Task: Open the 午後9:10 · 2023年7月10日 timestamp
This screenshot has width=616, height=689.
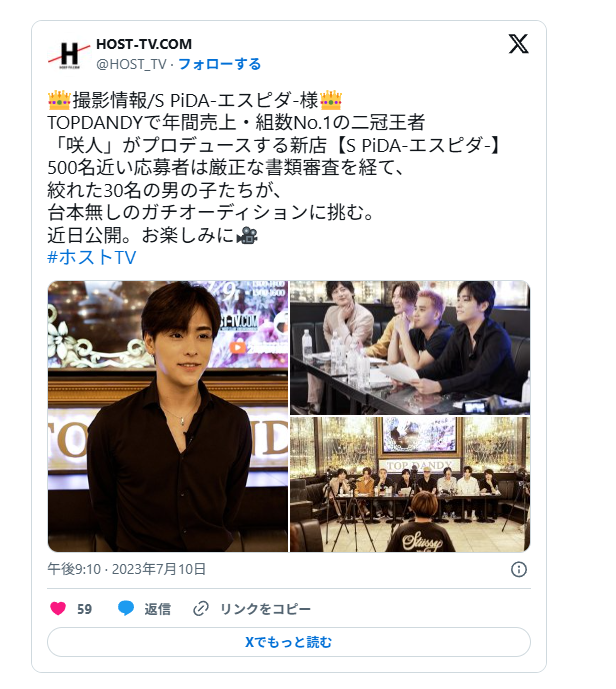Action: [x=127, y=569]
